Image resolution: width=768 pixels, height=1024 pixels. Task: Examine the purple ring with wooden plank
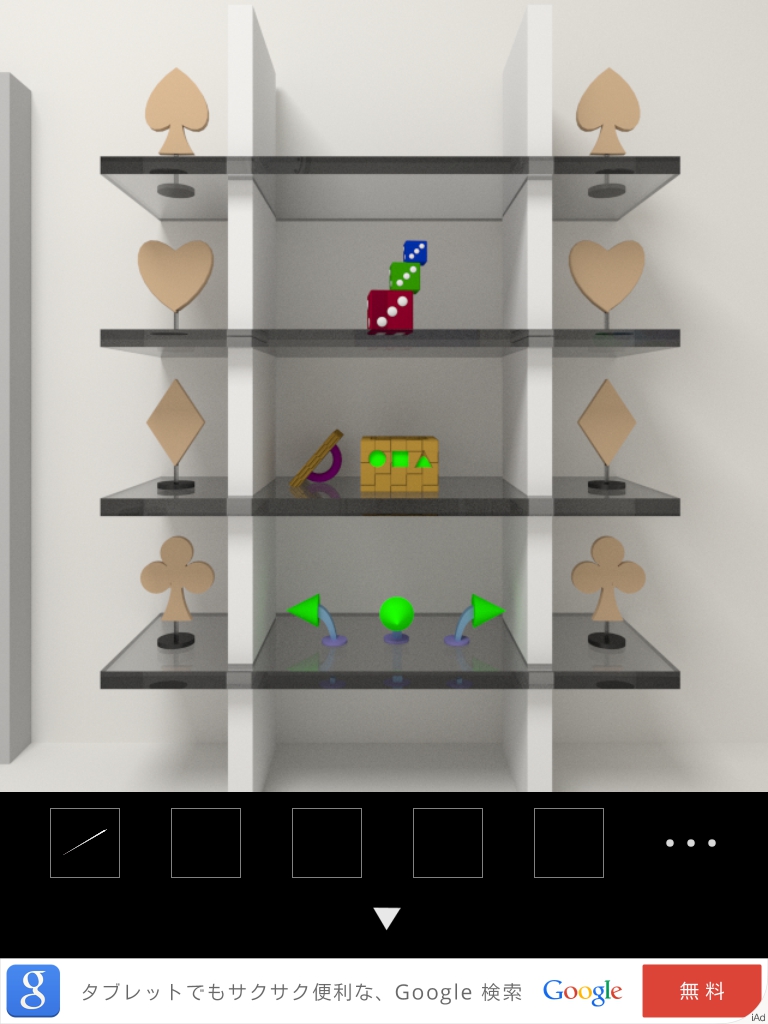tap(320, 463)
